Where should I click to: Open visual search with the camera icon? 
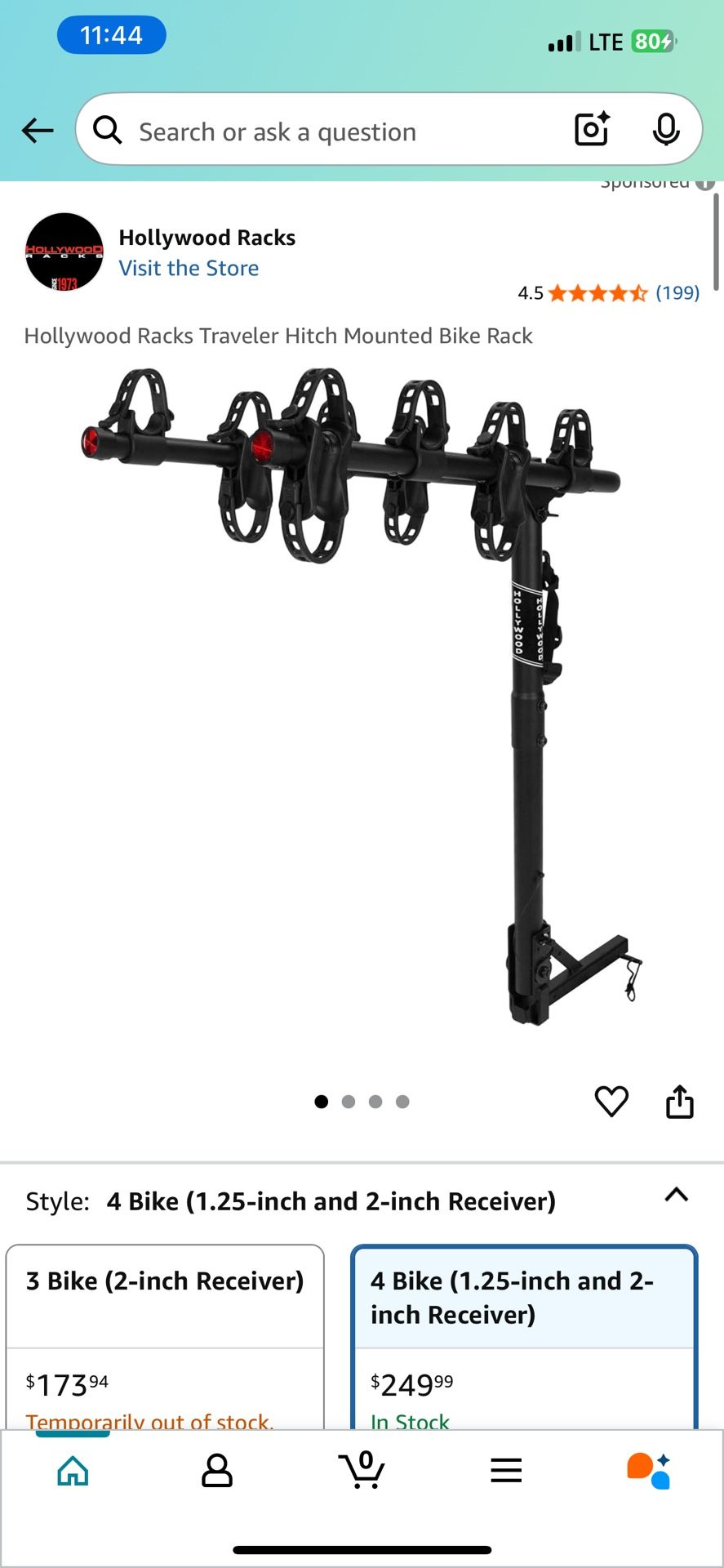(591, 129)
